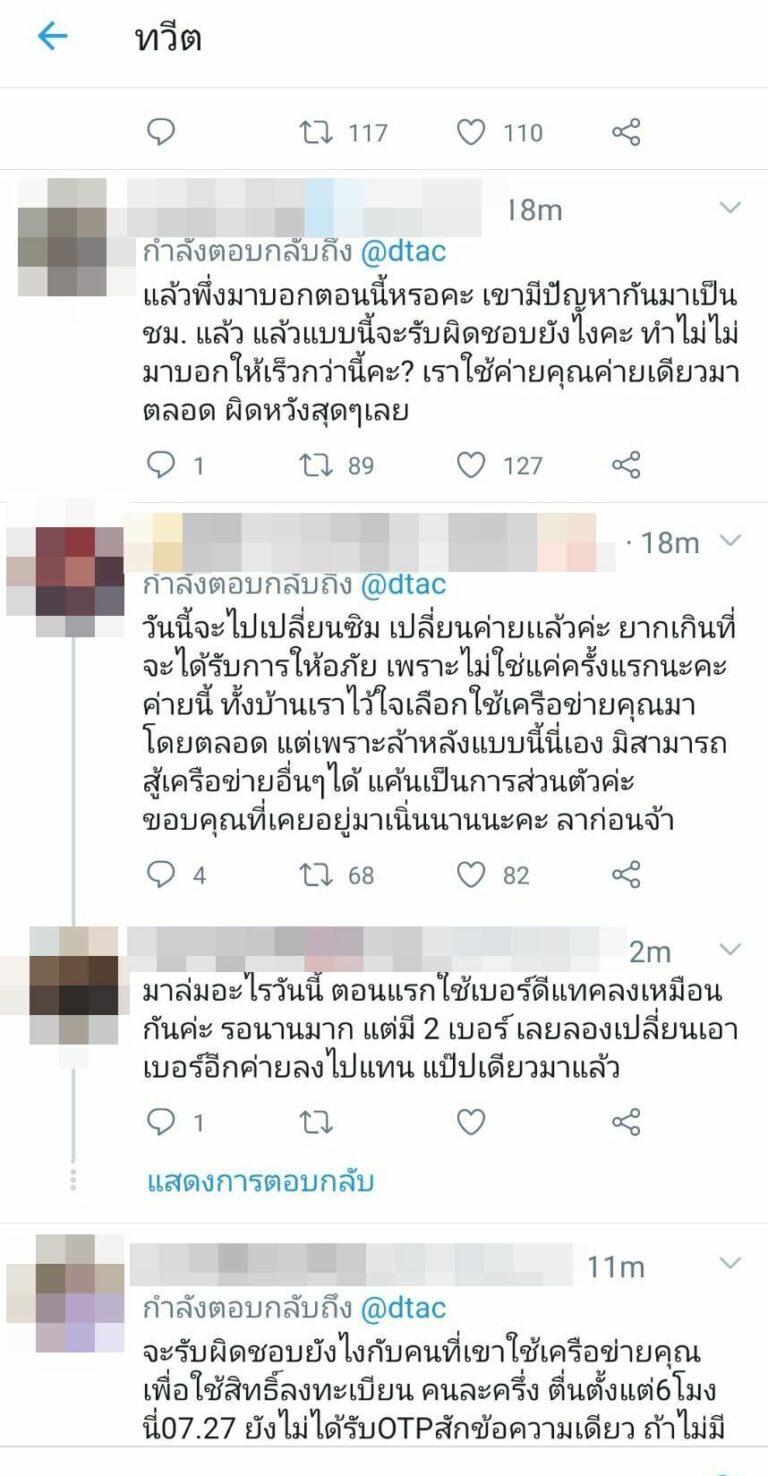Viewport: 768px width, 1476px height.
Task: Open แสดงการตอบกลับ to show replies
Action: click(260, 1182)
